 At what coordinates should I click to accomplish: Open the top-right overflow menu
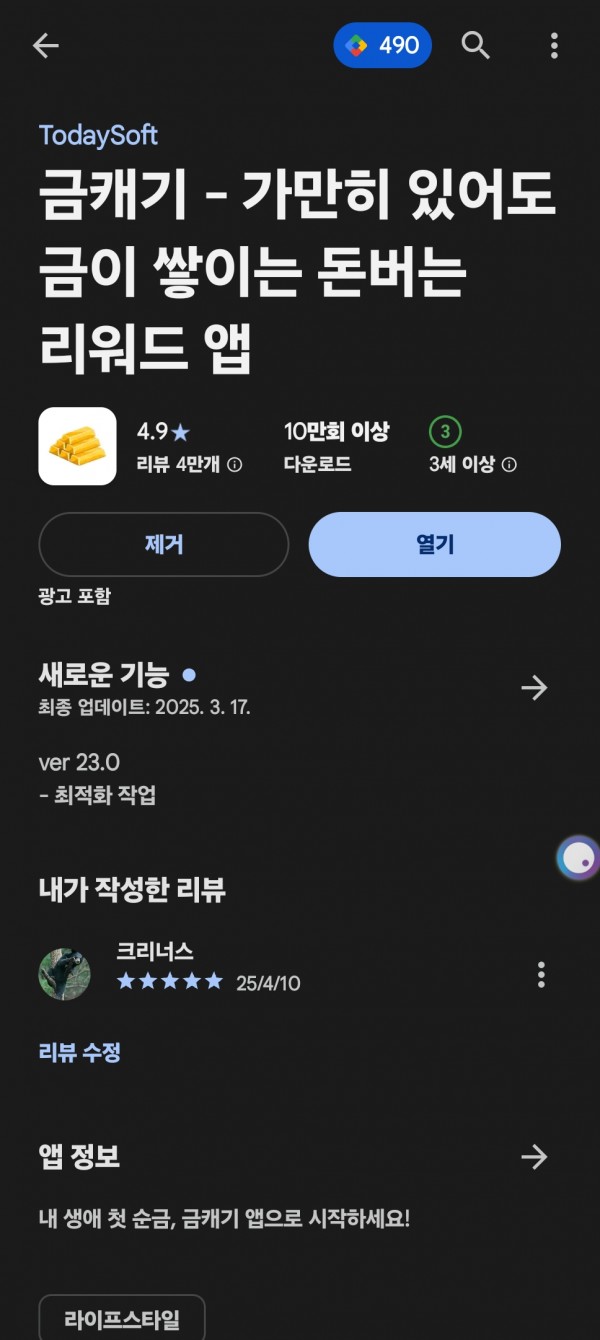[x=554, y=45]
